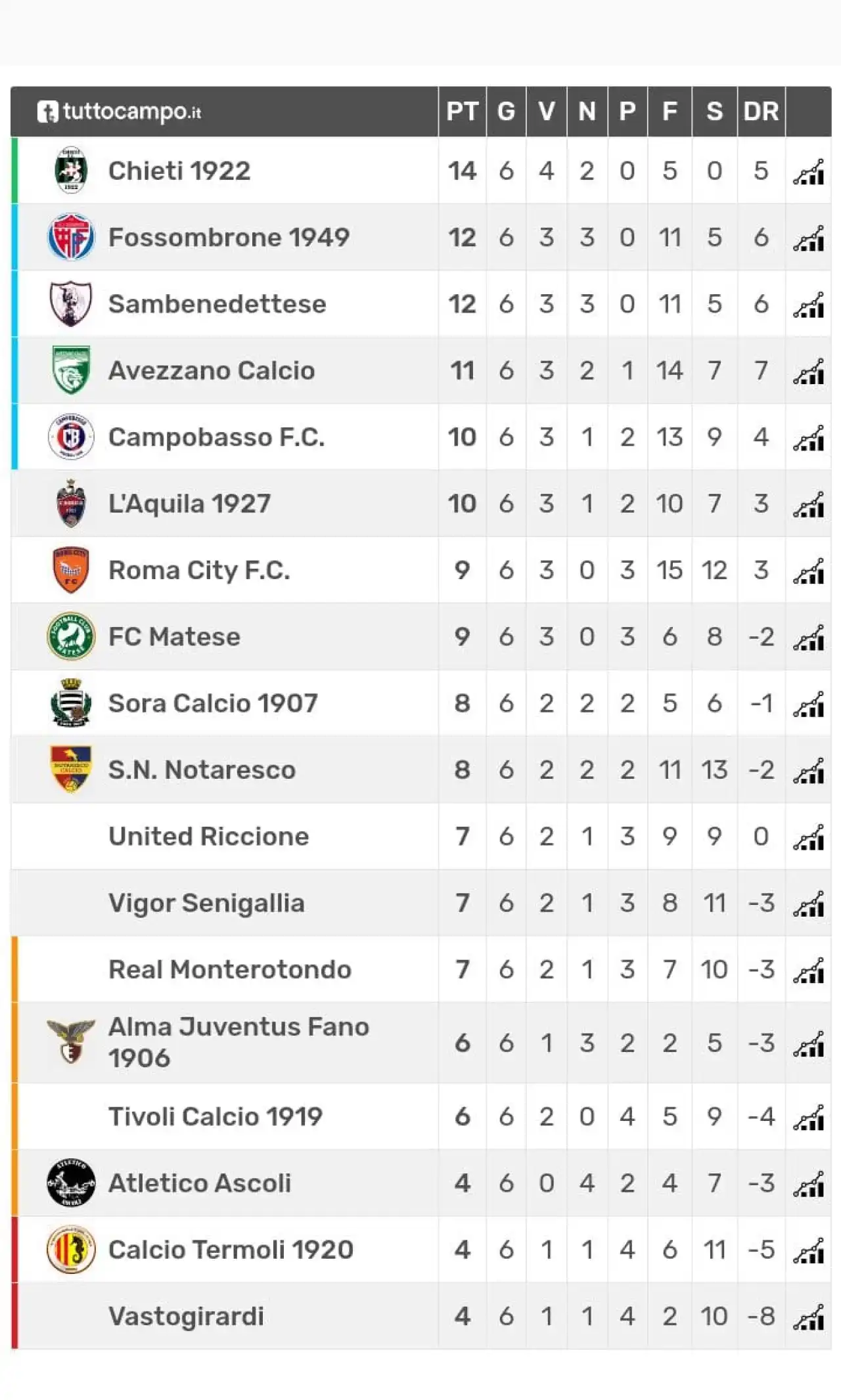
Task: View the stats chart icon for Atletico Ascoli
Action: pos(809,1184)
